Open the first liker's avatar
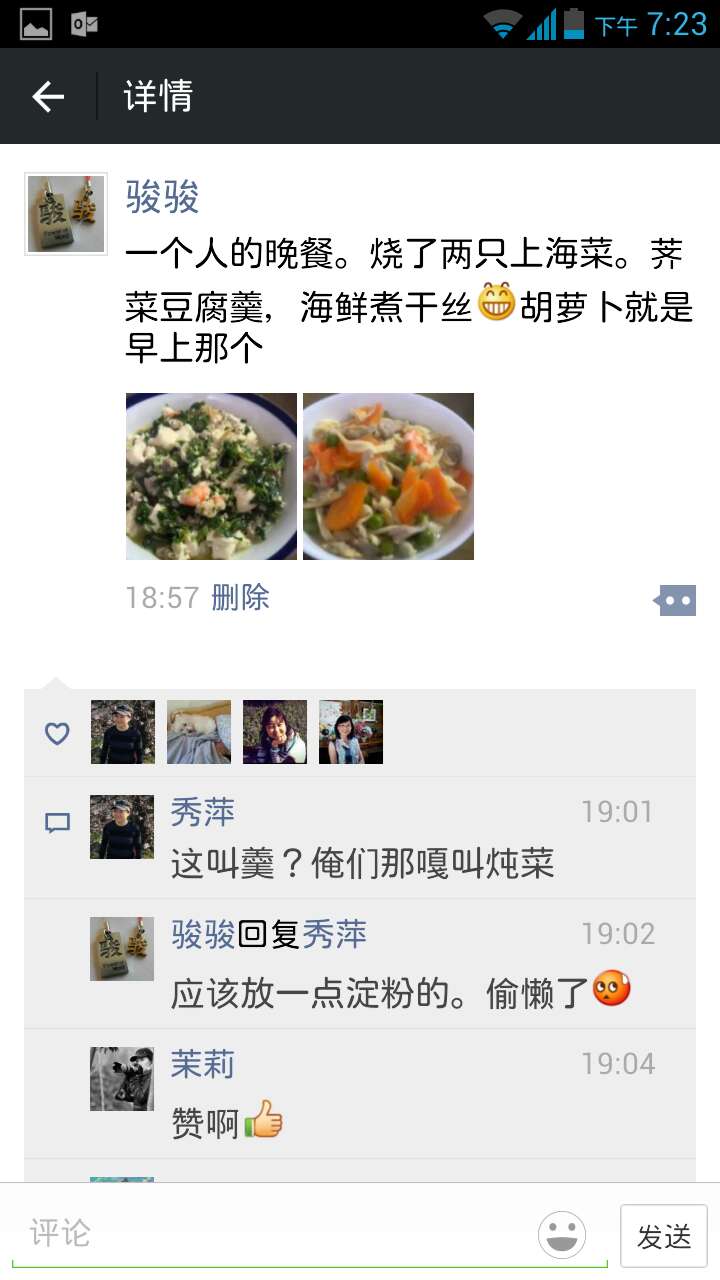 click(x=123, y=732)
